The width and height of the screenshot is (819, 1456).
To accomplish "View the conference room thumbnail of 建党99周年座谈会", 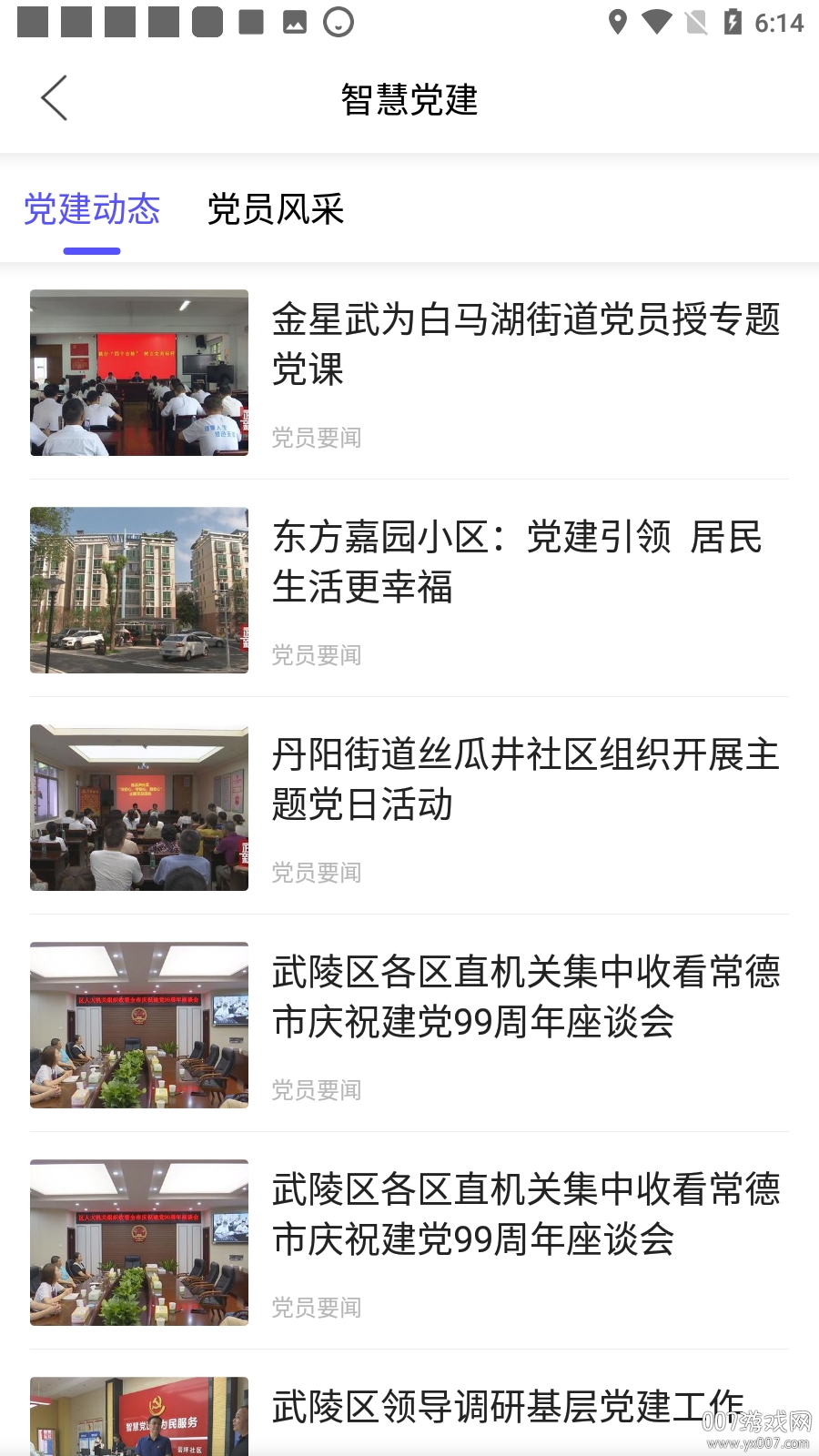I will point(138,1025).
